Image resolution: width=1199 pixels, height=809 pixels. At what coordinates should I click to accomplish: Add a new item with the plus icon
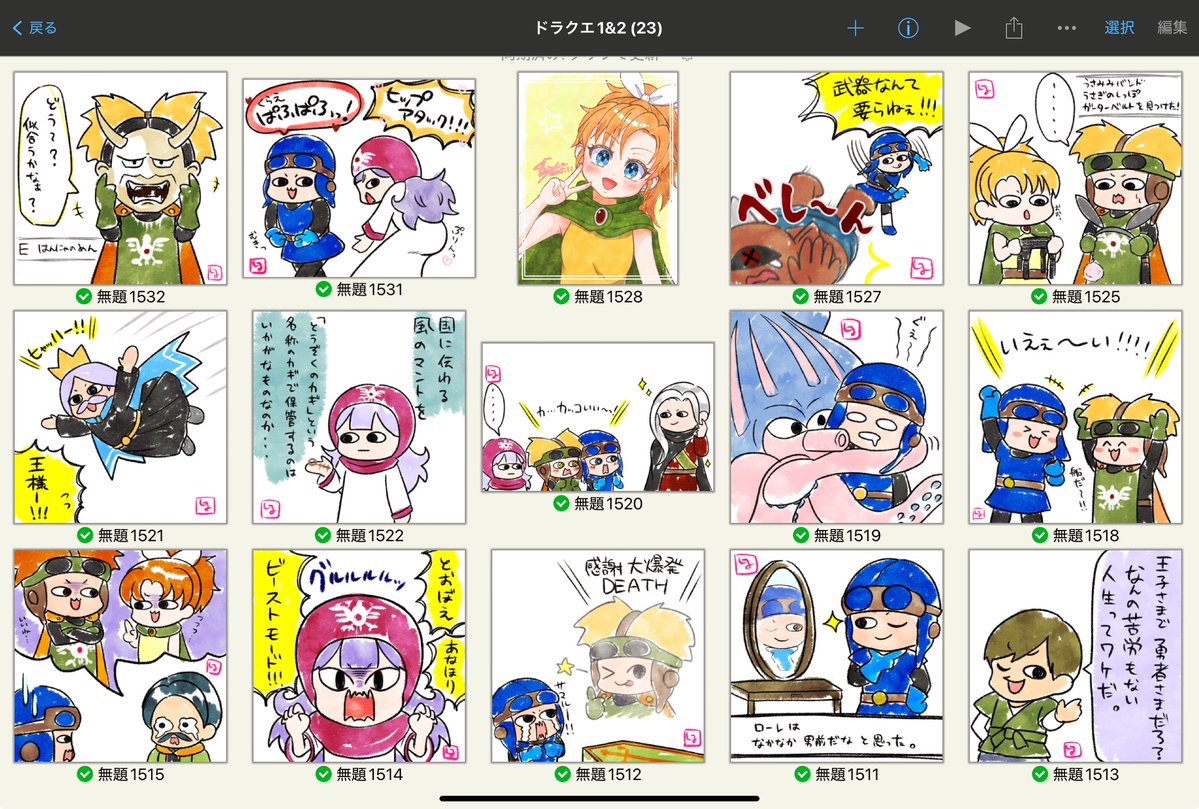tap(855, 28)
